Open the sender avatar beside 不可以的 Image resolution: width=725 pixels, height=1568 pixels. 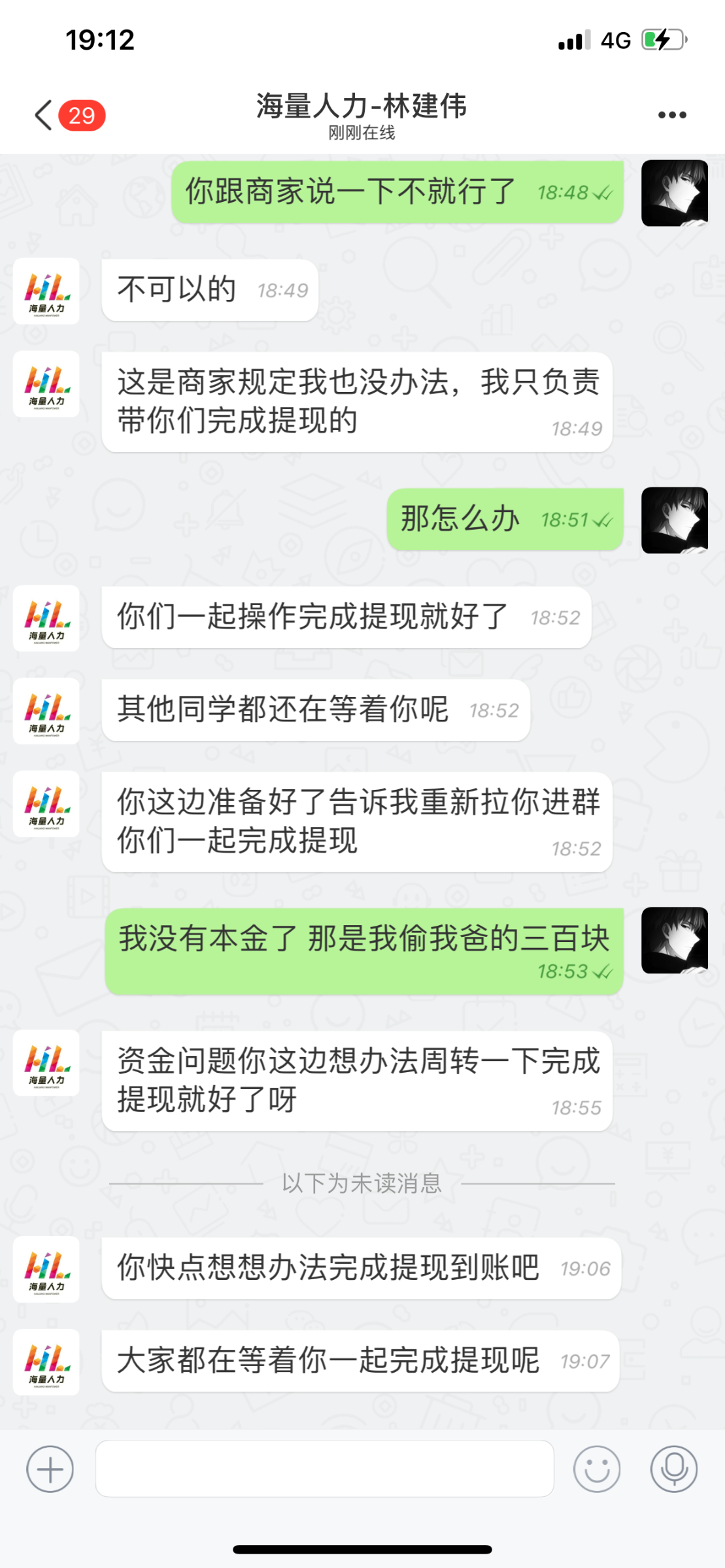(46, 291)
